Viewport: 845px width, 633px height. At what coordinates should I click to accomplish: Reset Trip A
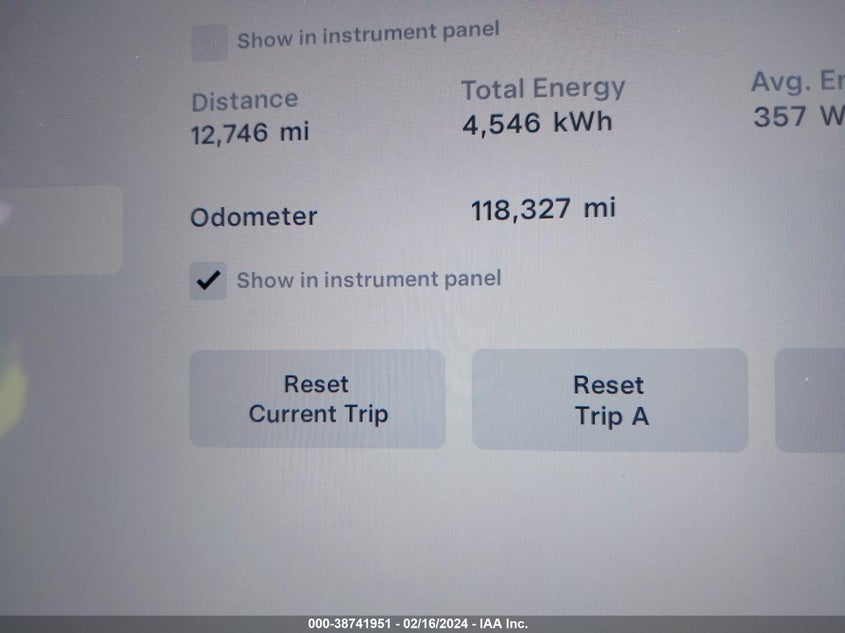pyautogui.click(x=610, y=400)
